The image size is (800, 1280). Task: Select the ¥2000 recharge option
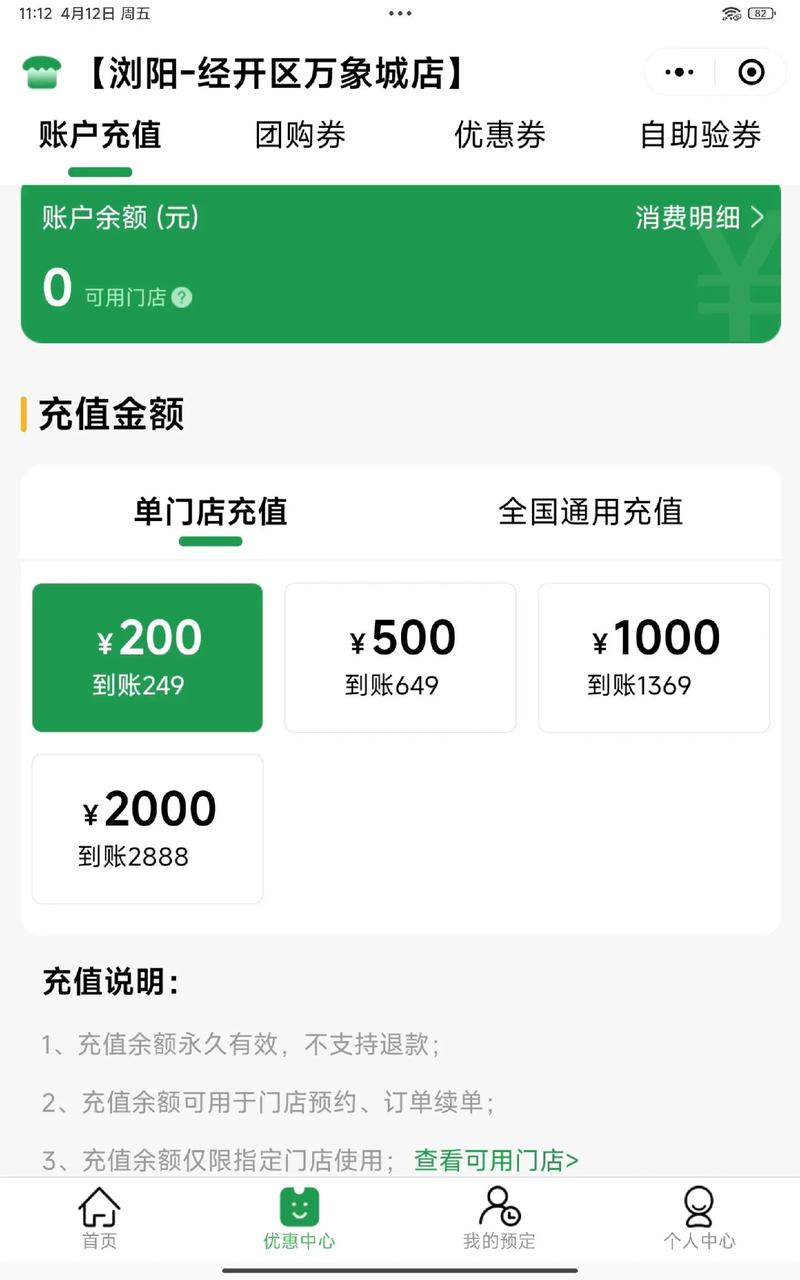147,828
